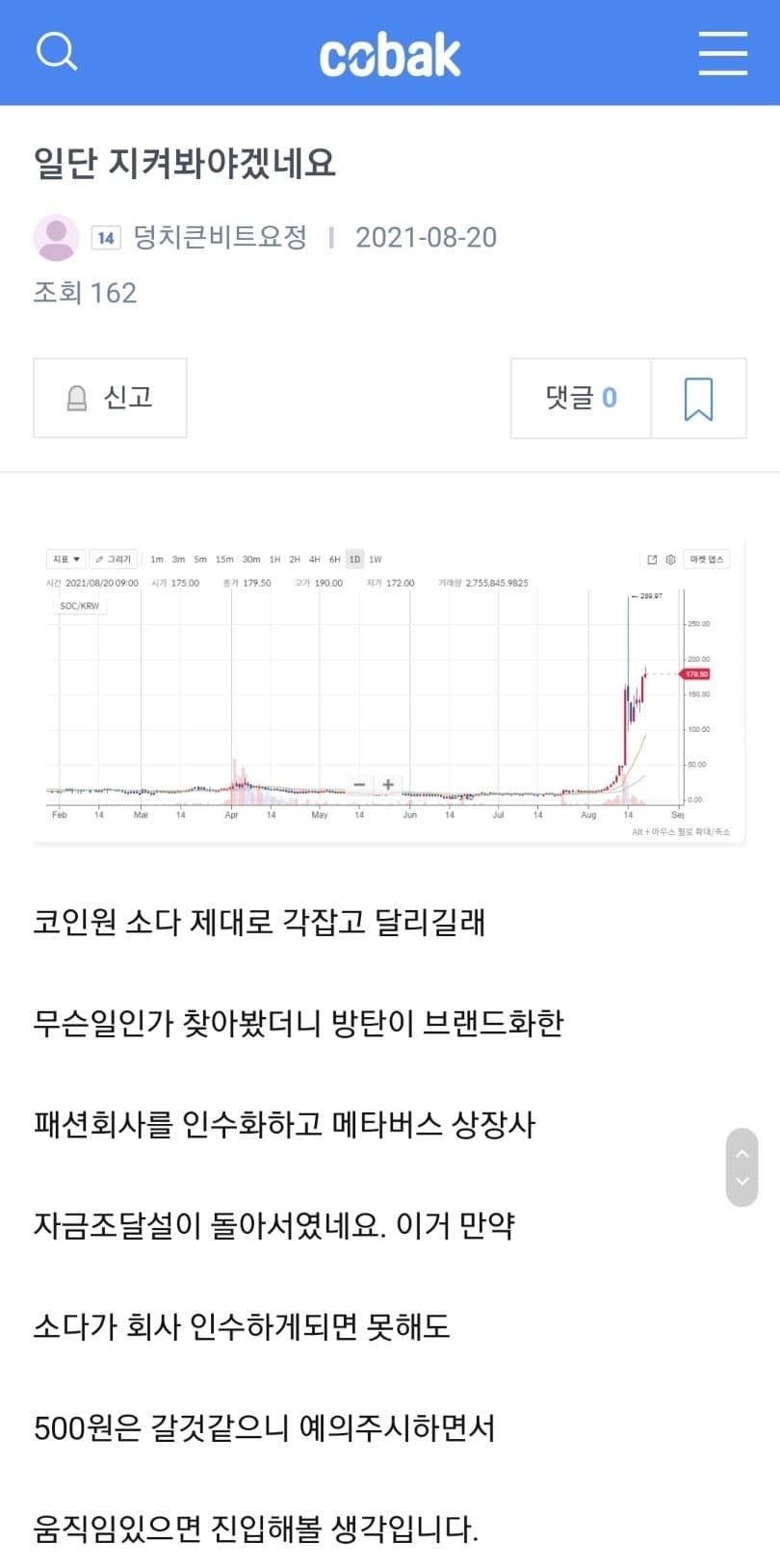Expand the upward chevron on scroll widget
The height and width of the screenshot is (1568, 780).
point(741,1153)
